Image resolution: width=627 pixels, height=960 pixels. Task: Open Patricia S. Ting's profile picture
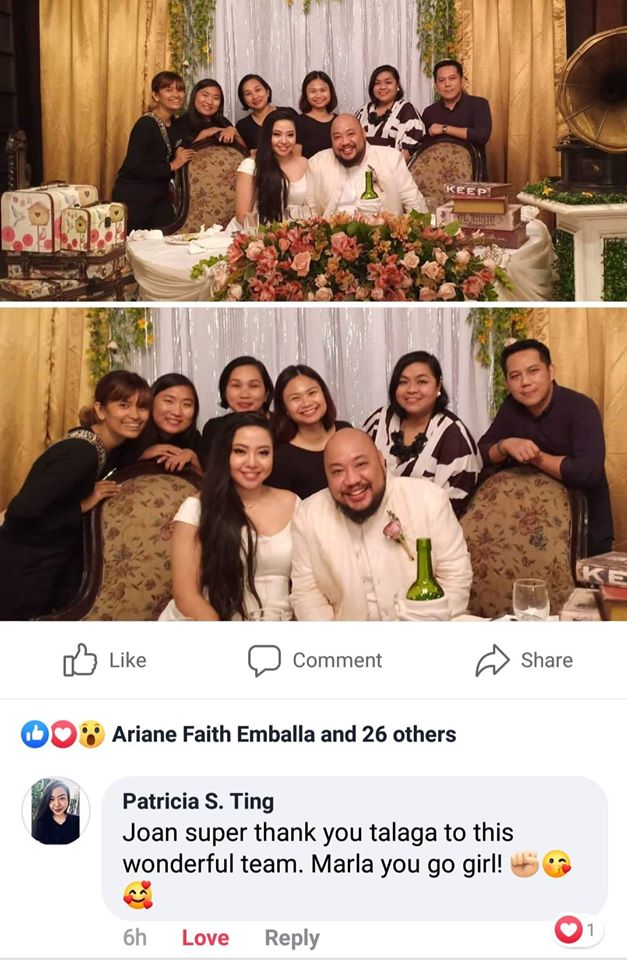point(56,811)
